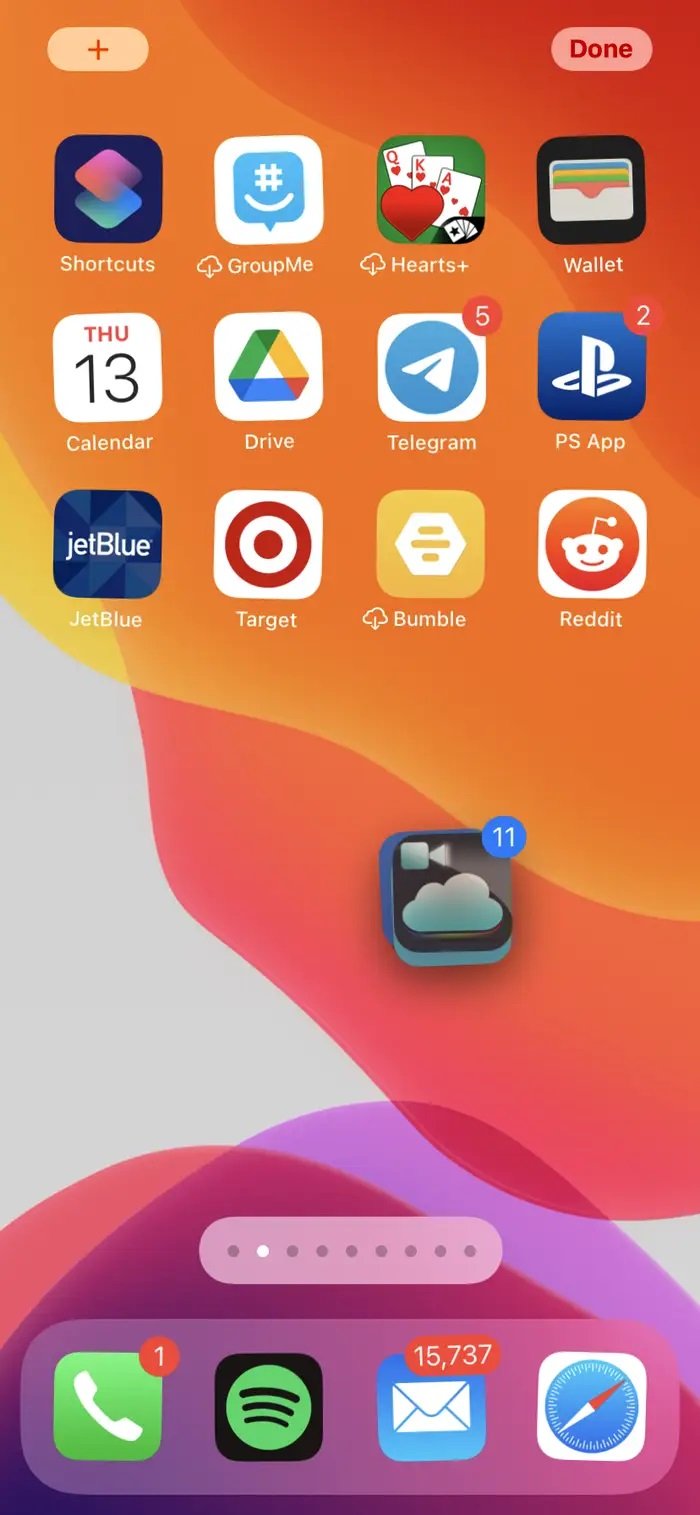Launch Google Drive
The width and height of the screenshot is (700, 1515).
[x=268, y=367]
